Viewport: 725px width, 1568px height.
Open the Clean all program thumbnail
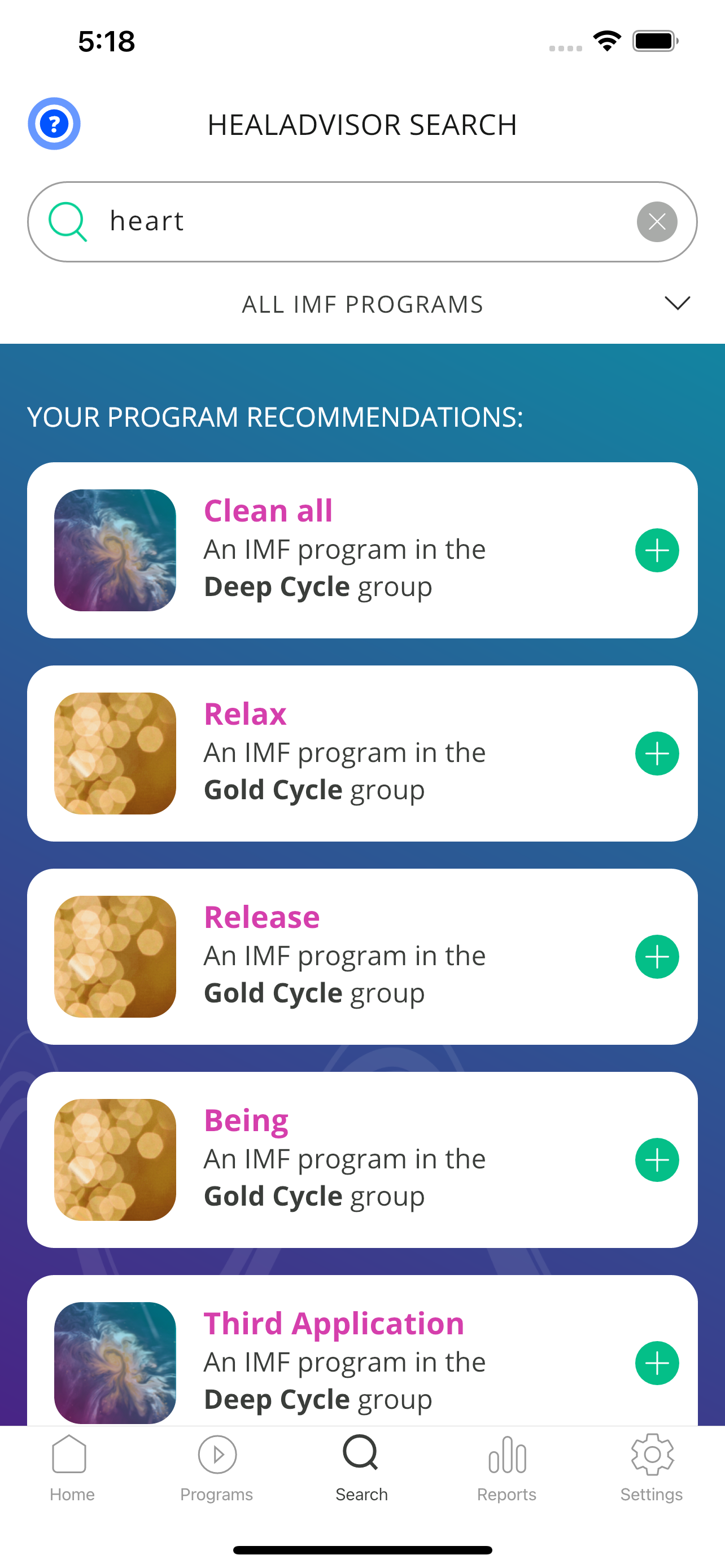pyautogui.click(x=115, y=550)
